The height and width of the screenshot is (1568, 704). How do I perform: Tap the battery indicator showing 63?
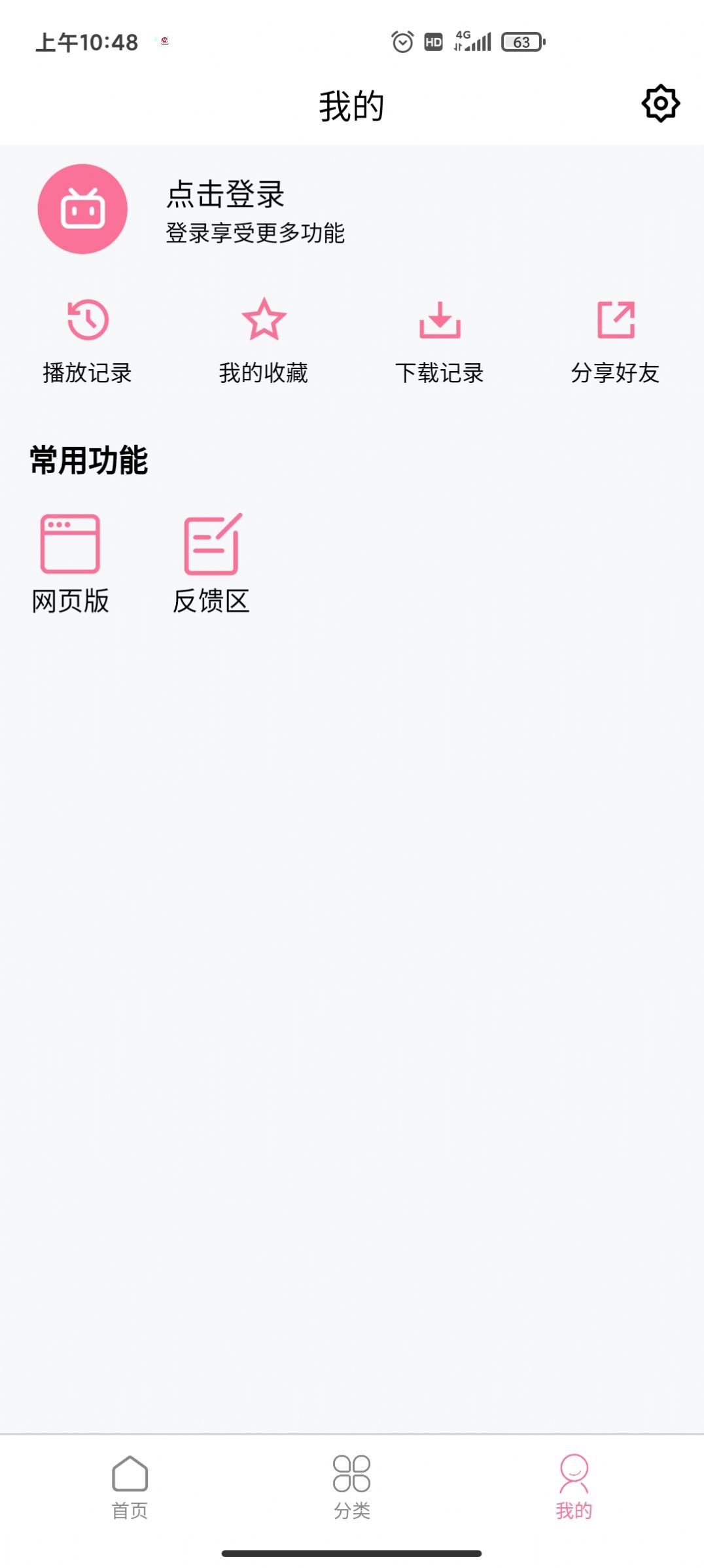tap(521, 41)
